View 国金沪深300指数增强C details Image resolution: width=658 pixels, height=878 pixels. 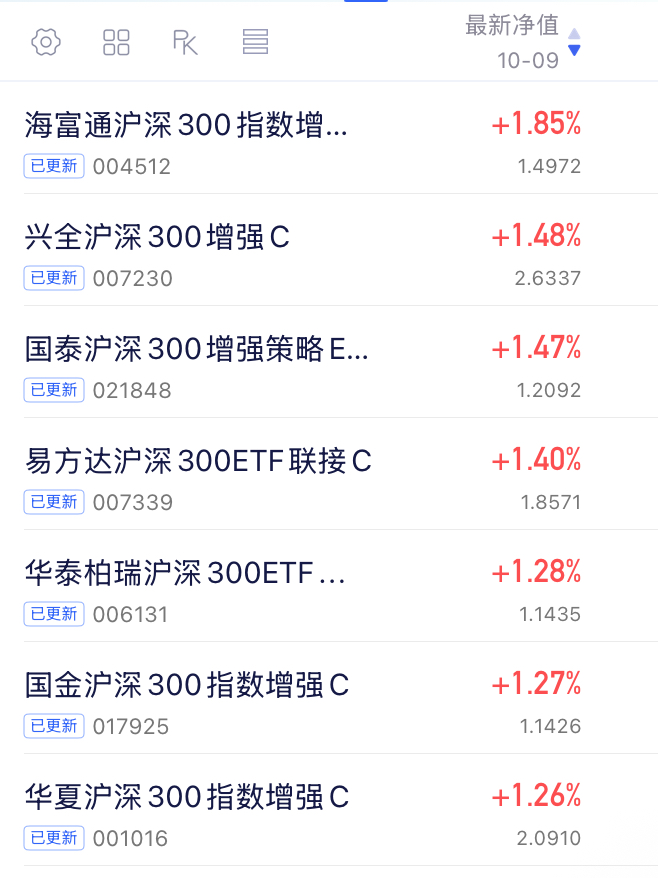click(187, 685)
